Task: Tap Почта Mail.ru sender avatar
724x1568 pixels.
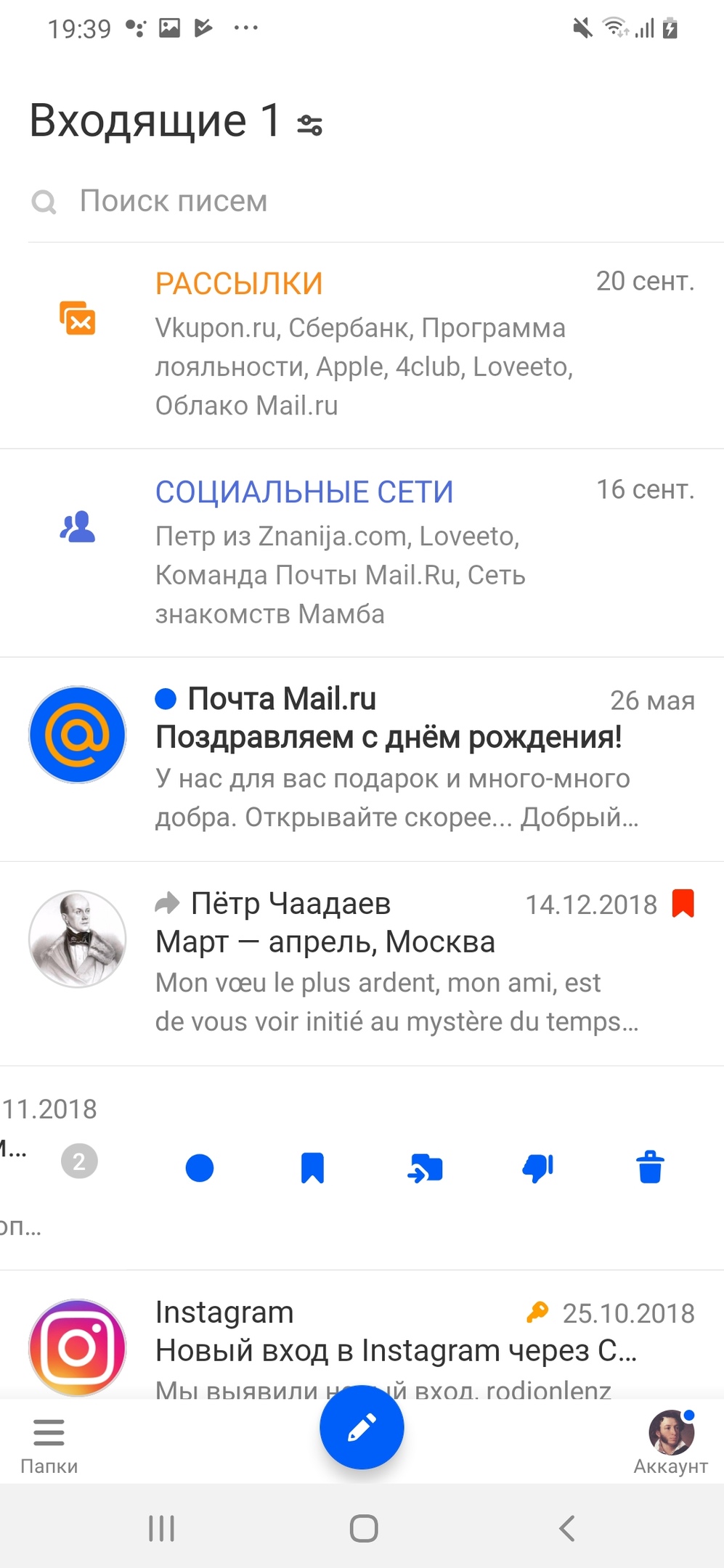Action: [78, 735]
